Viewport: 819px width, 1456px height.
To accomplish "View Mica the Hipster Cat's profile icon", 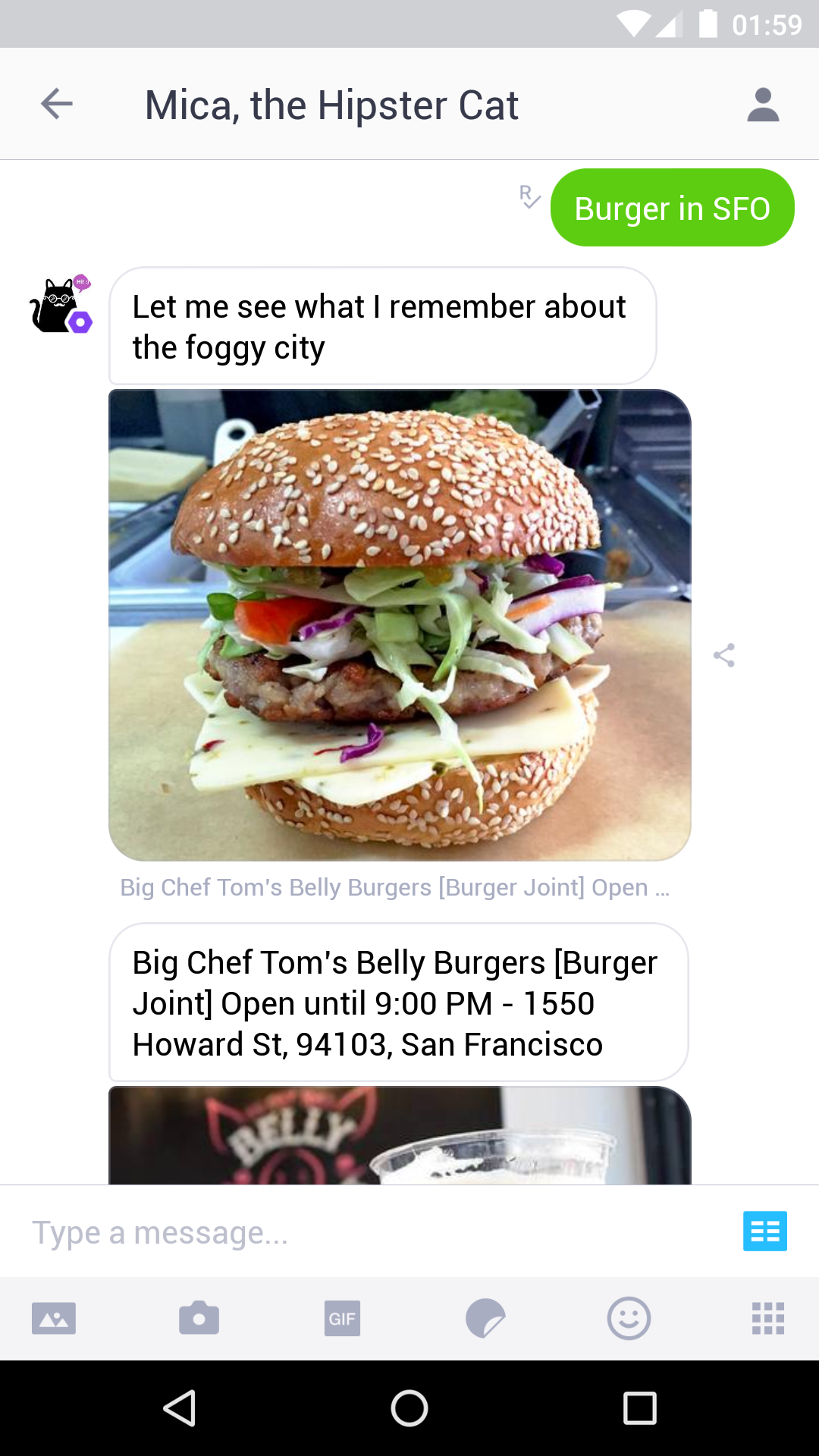I will (x=763, y=104).
